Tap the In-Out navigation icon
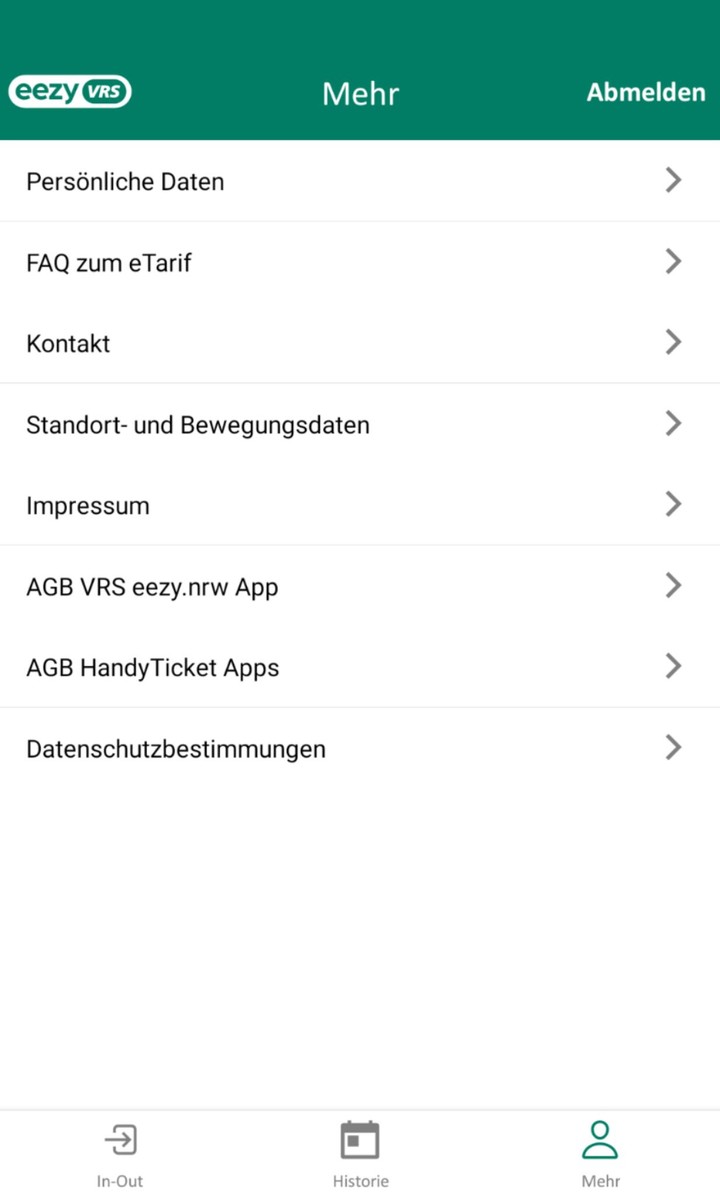The image size is (720, 1195). pyautogui.click(x=118, y=1138)
